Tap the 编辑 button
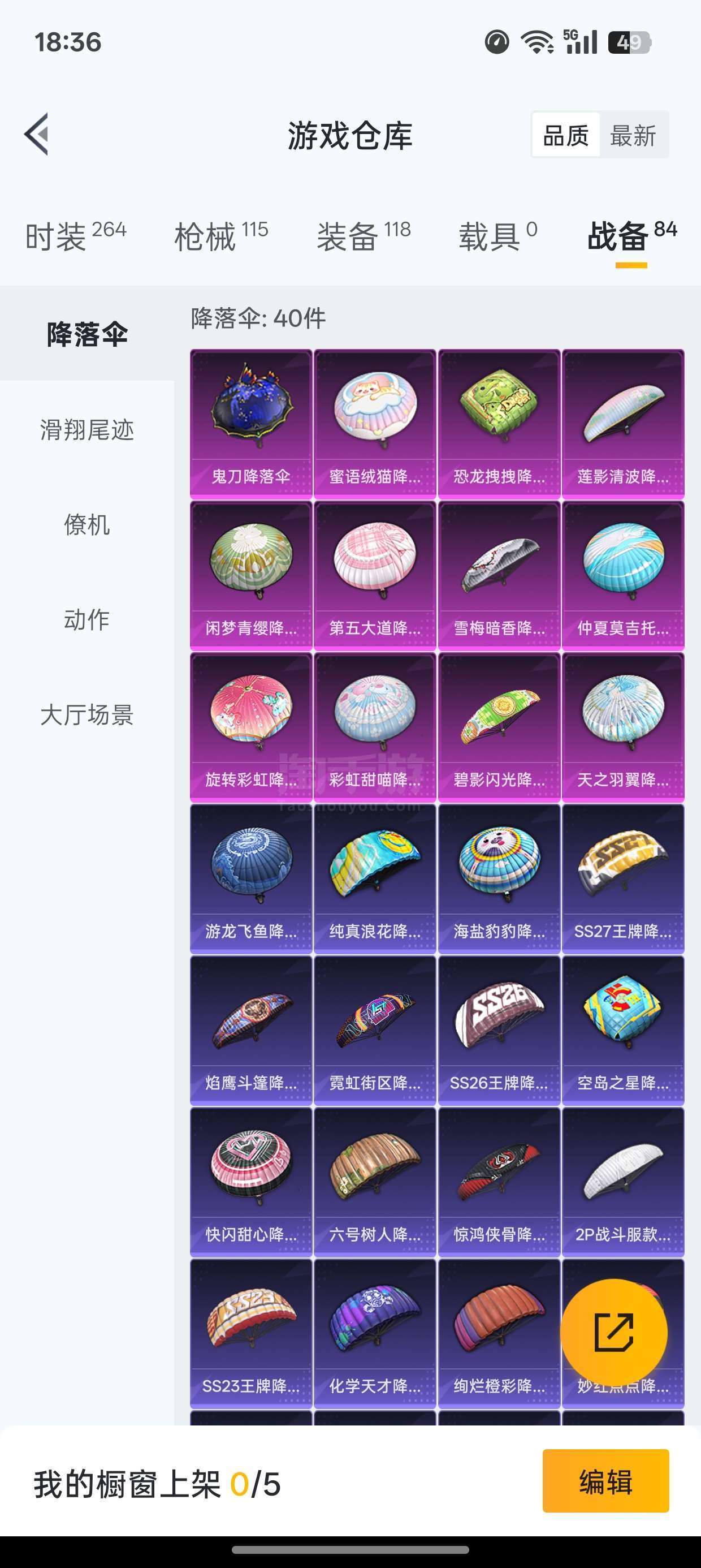The width and height of the screenshot is (701, 1568). (x=605, y=1480)
